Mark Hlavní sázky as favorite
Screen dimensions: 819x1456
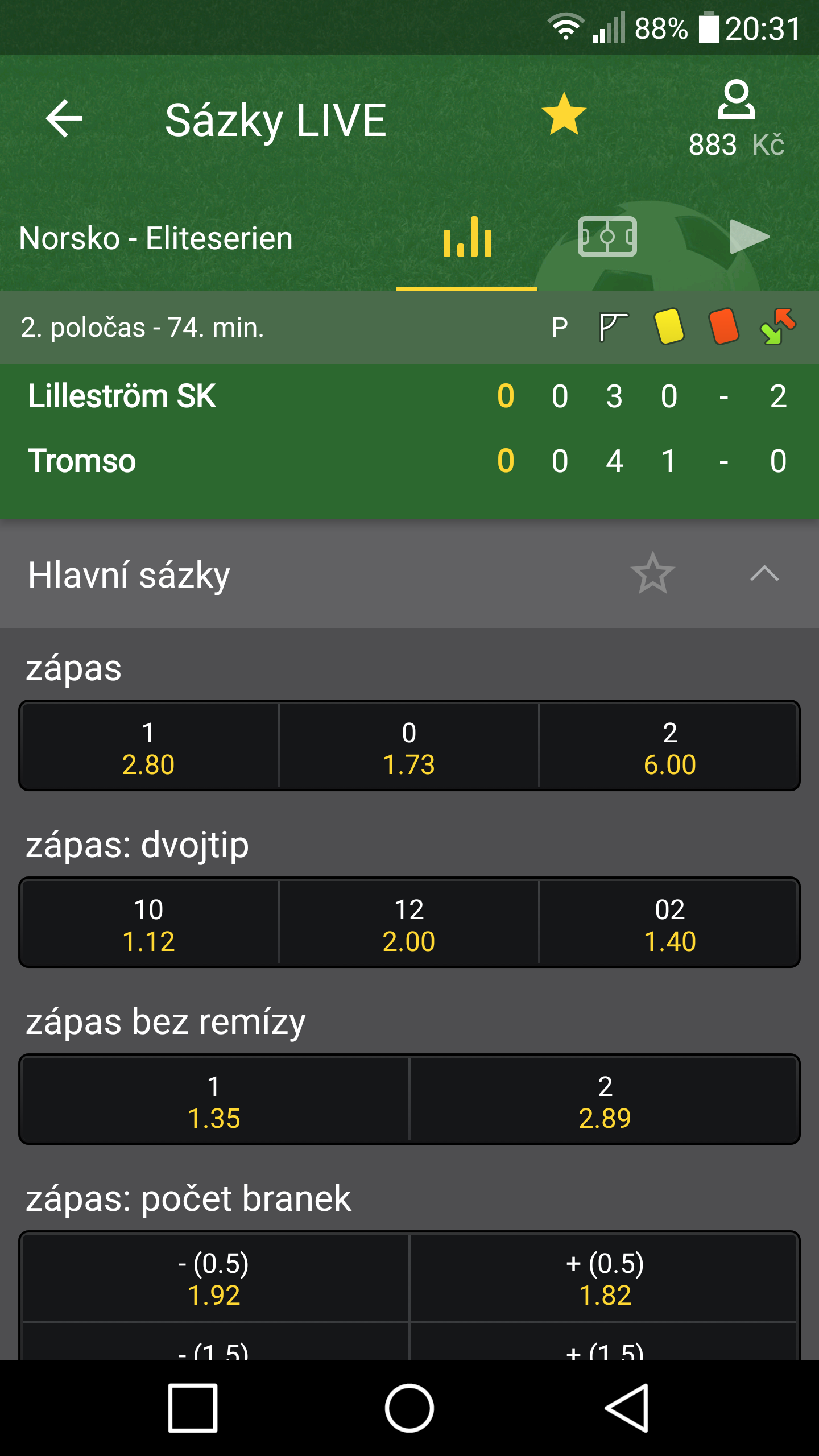click(652, 573)
